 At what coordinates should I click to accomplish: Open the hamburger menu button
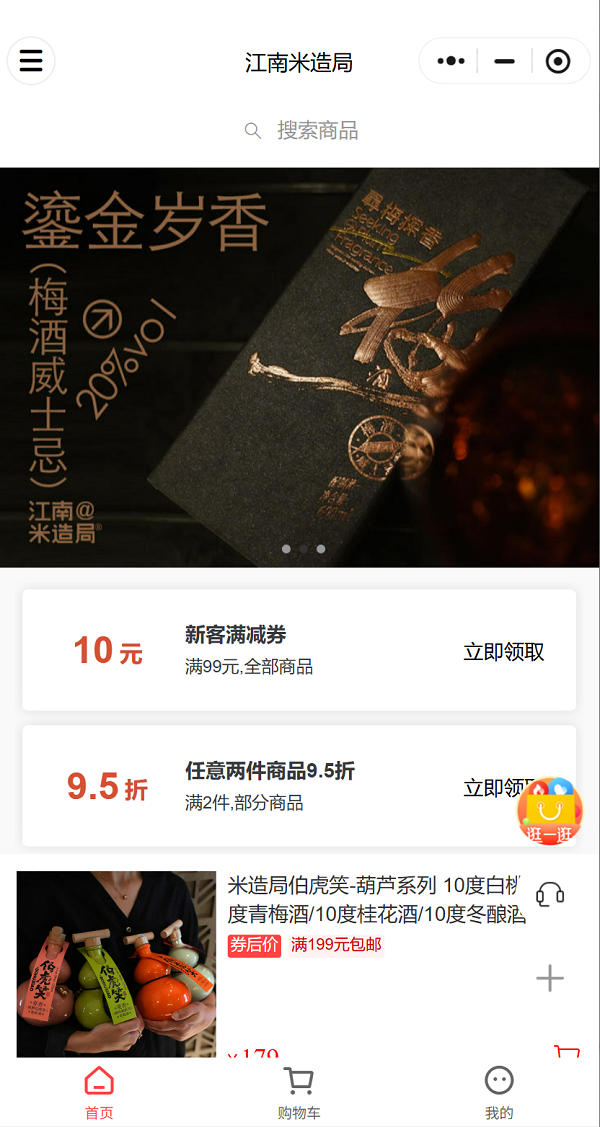pos(31,61)
